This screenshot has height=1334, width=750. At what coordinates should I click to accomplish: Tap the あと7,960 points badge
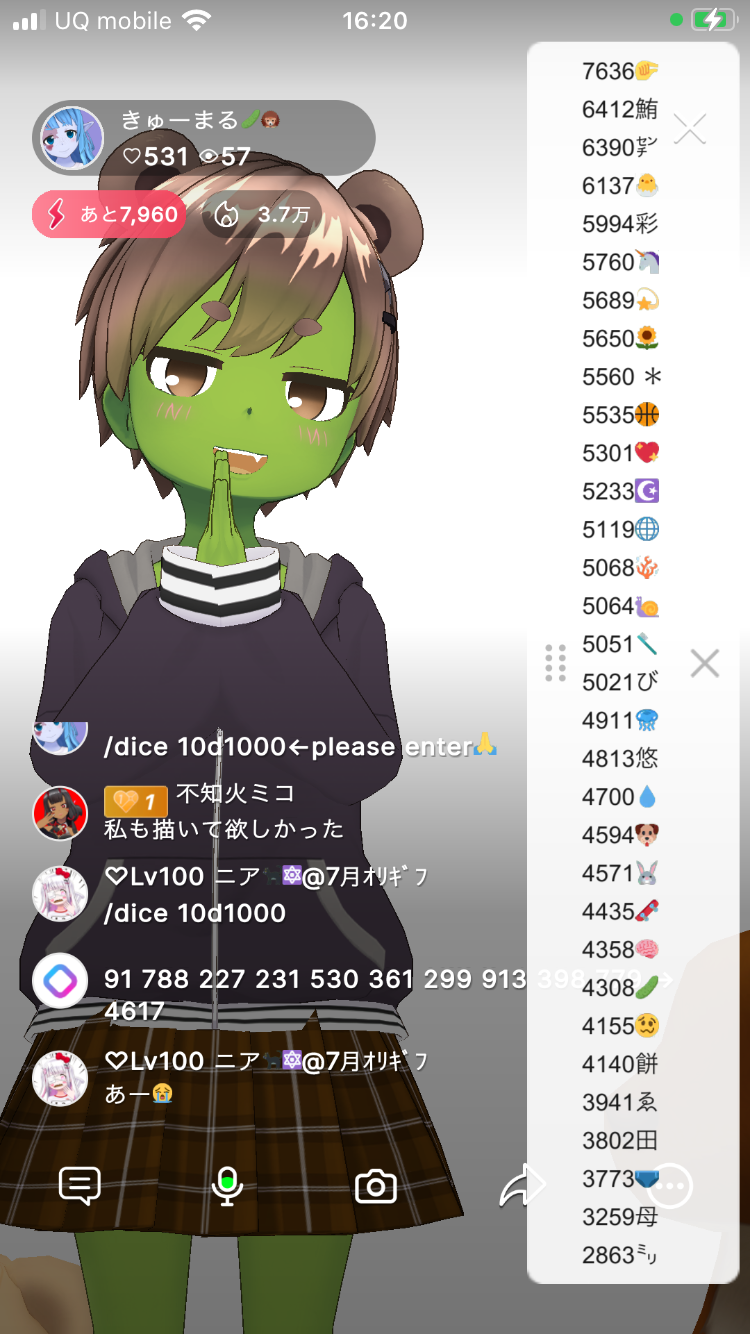click(110, 214)
